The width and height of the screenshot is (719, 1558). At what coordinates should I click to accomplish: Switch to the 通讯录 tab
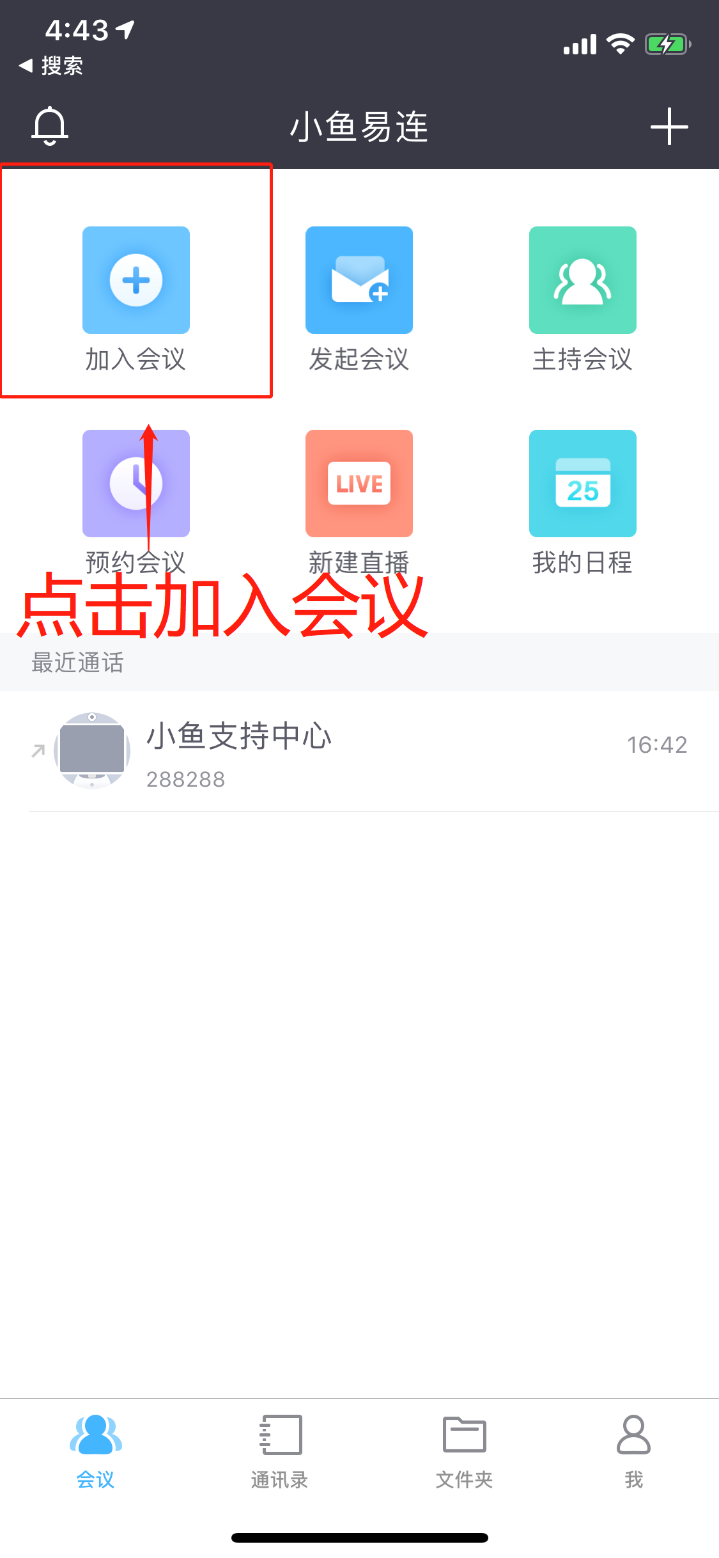(279, 1449)
